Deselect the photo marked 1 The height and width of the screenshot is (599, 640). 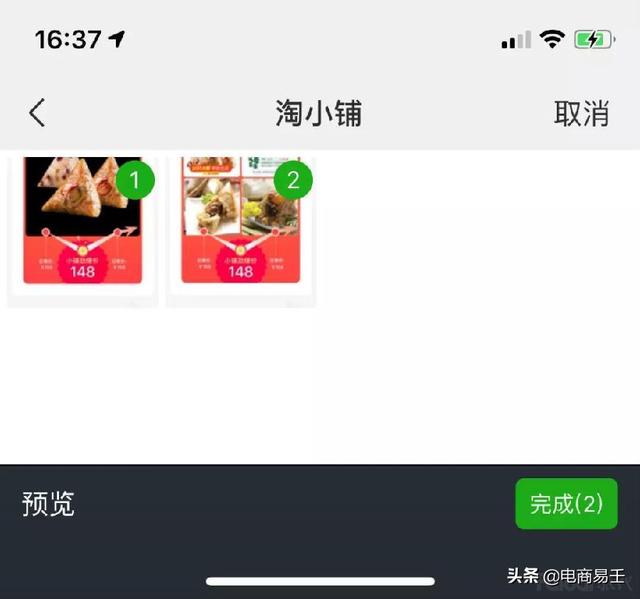click(x=135, y=181)
